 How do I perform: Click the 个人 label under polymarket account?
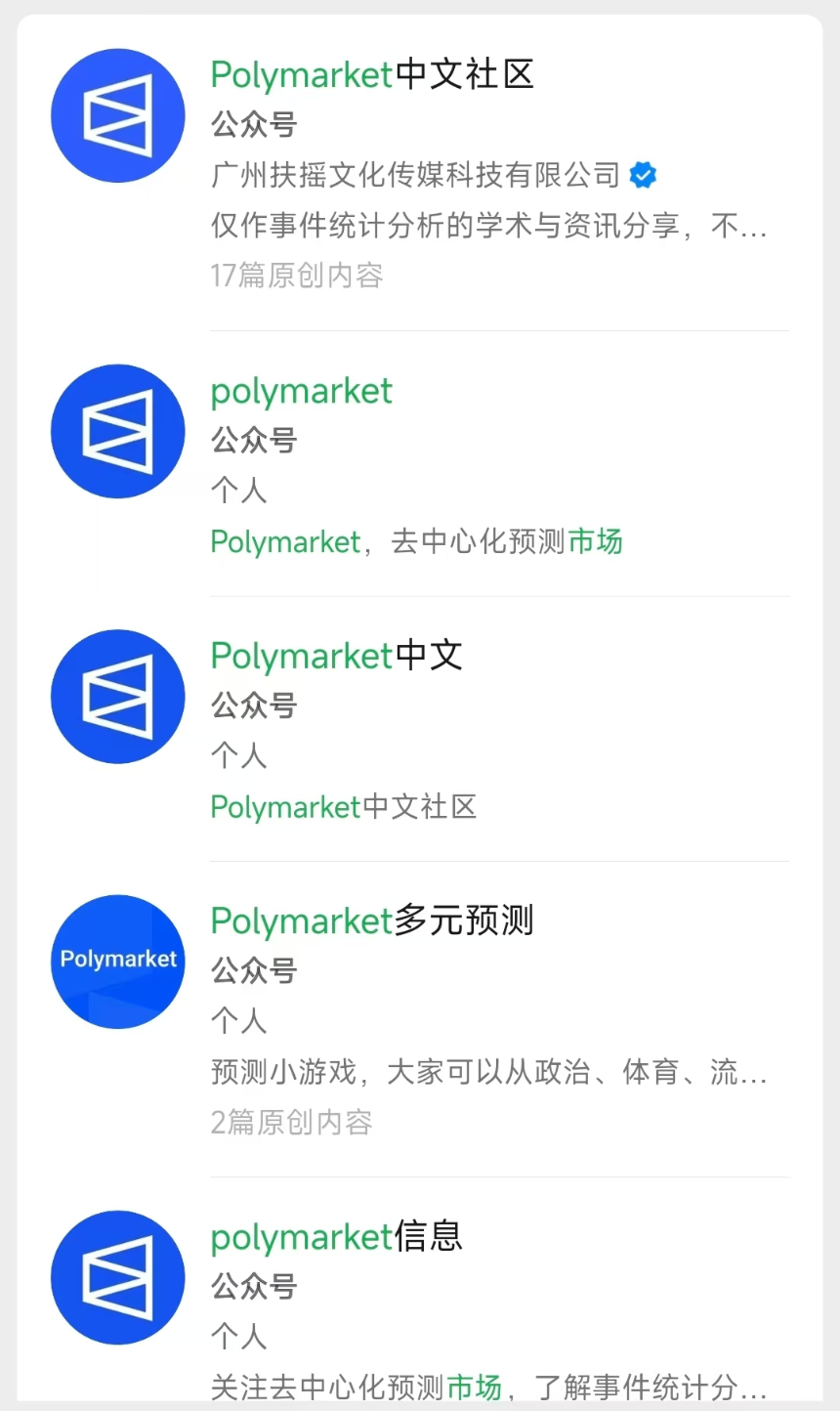tap(238, 492)
